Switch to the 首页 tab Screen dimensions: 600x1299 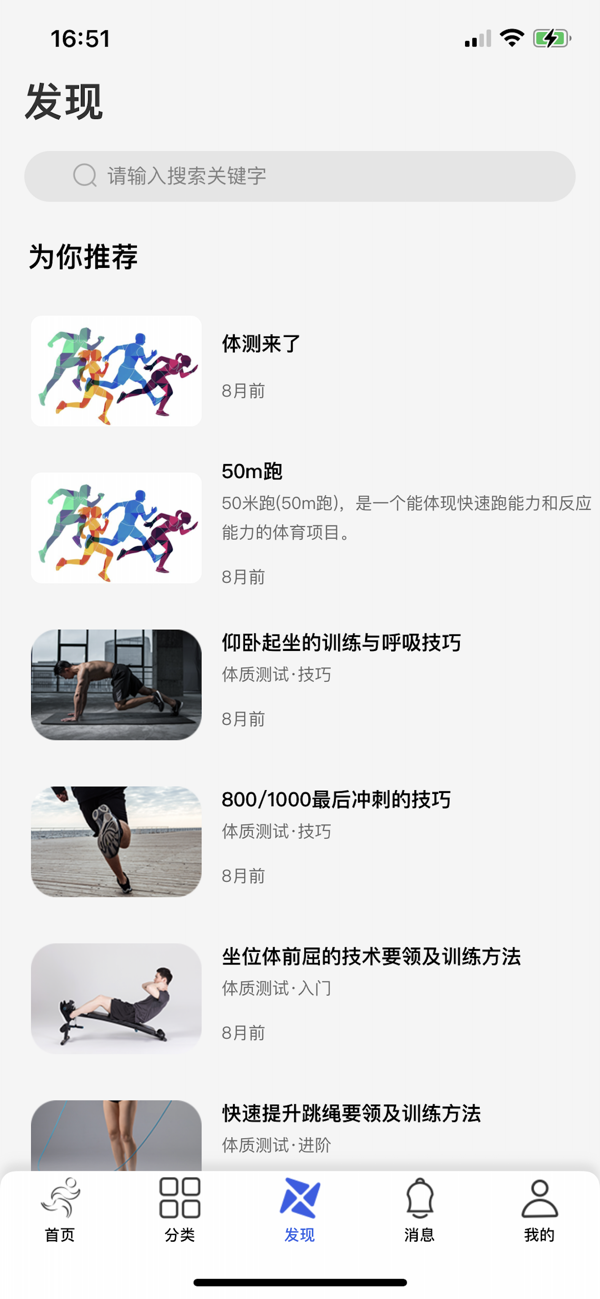(60, 1210)
